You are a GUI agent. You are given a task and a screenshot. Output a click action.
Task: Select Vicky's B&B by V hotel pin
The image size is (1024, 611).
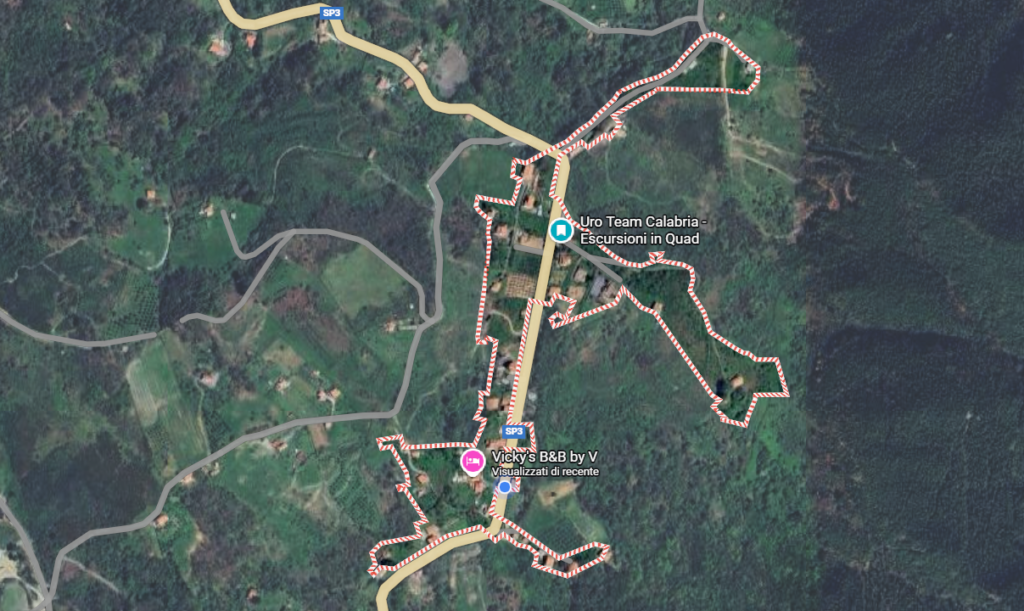[x=472, y=461]
